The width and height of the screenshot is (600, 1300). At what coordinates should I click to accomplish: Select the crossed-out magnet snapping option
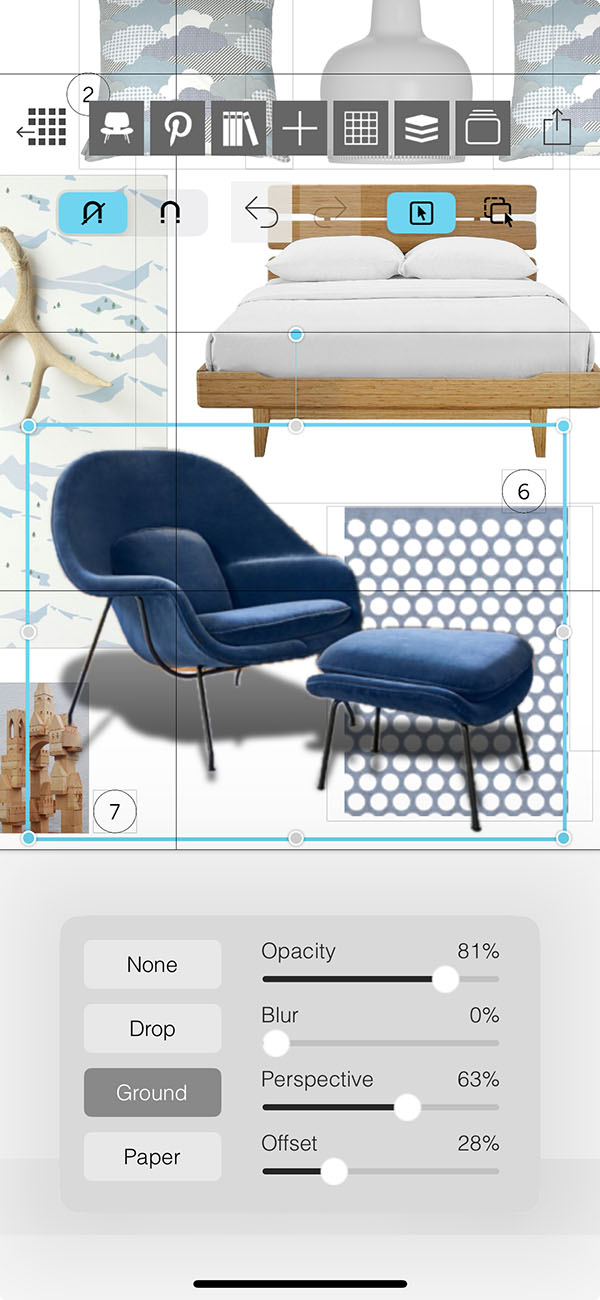[93, 213]
